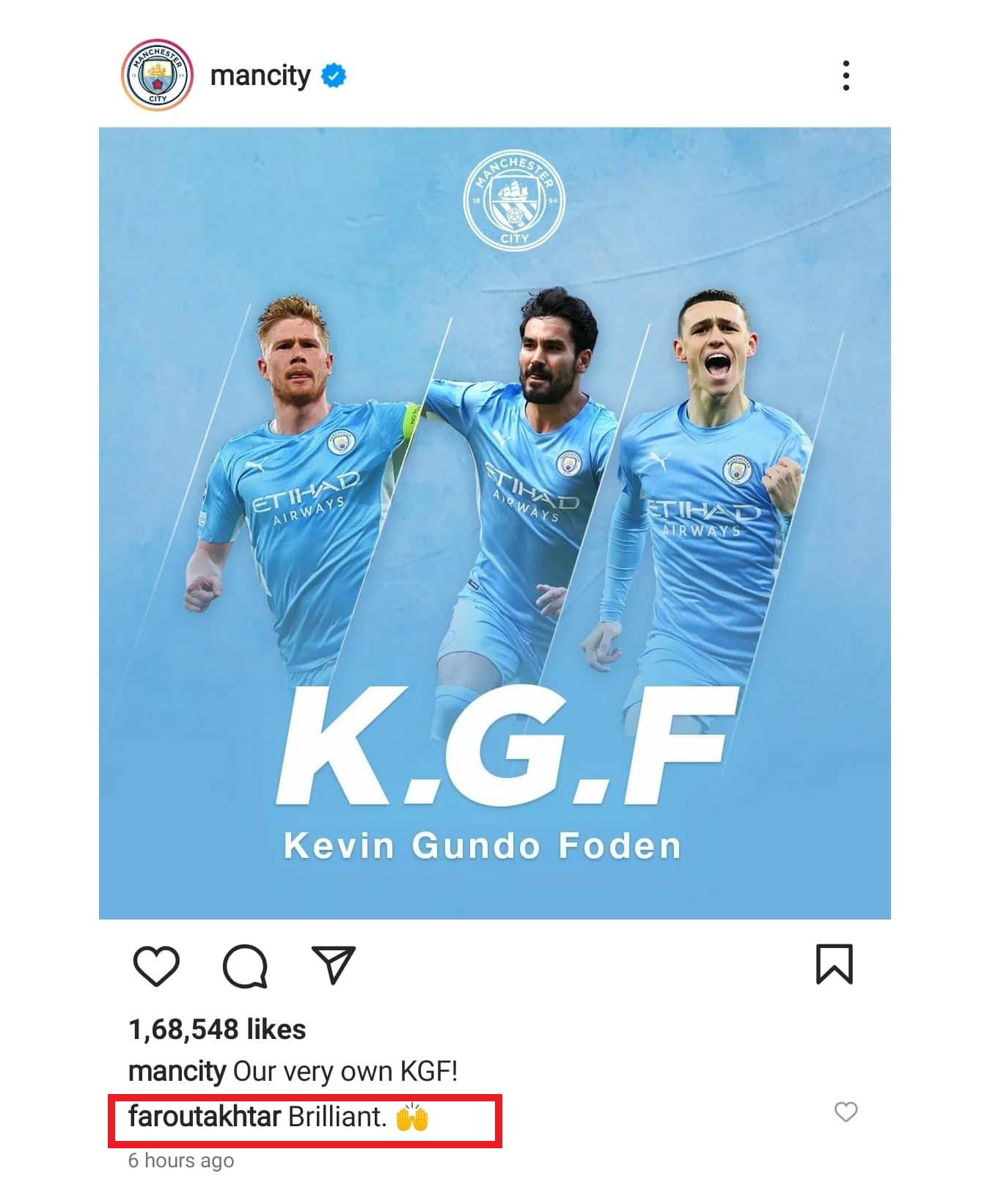Screen dimensions: 990x1204
Task: Open the K.G.F post image
Action: click(x=495, y=523)
